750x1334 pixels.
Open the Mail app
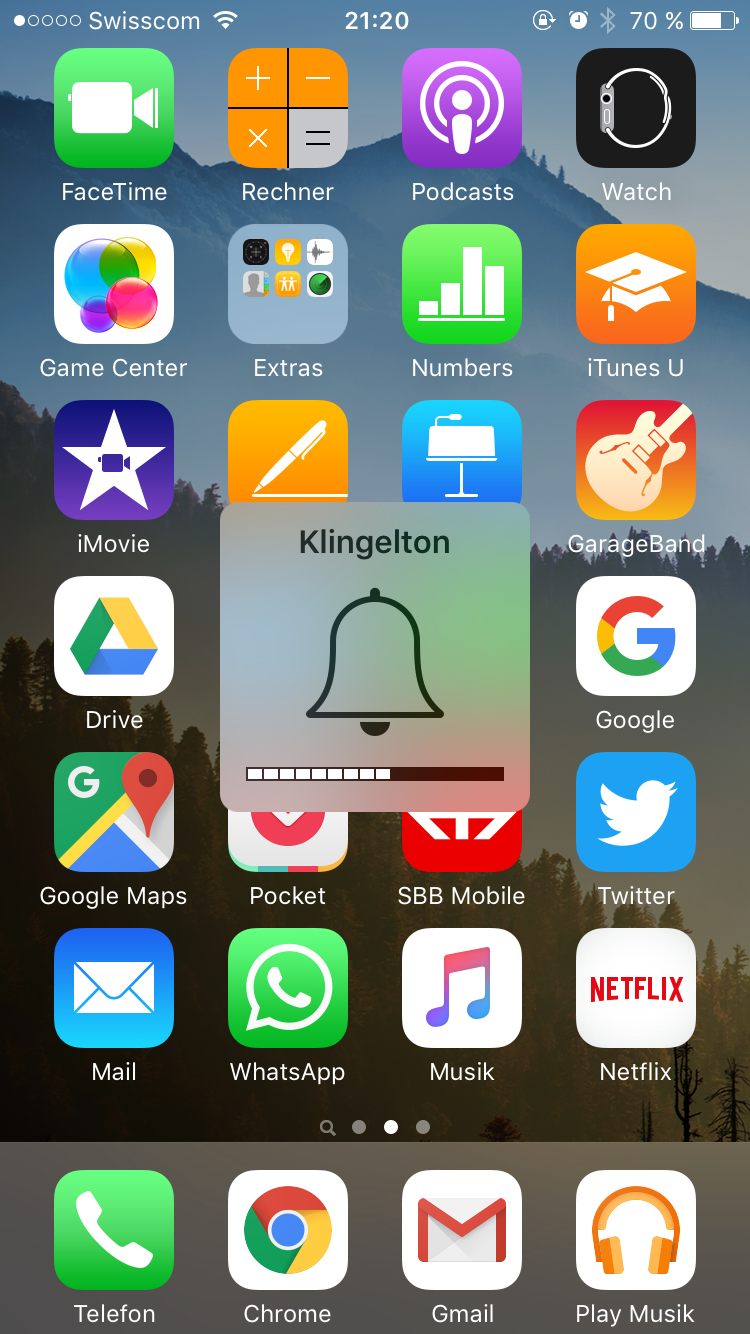114,988
